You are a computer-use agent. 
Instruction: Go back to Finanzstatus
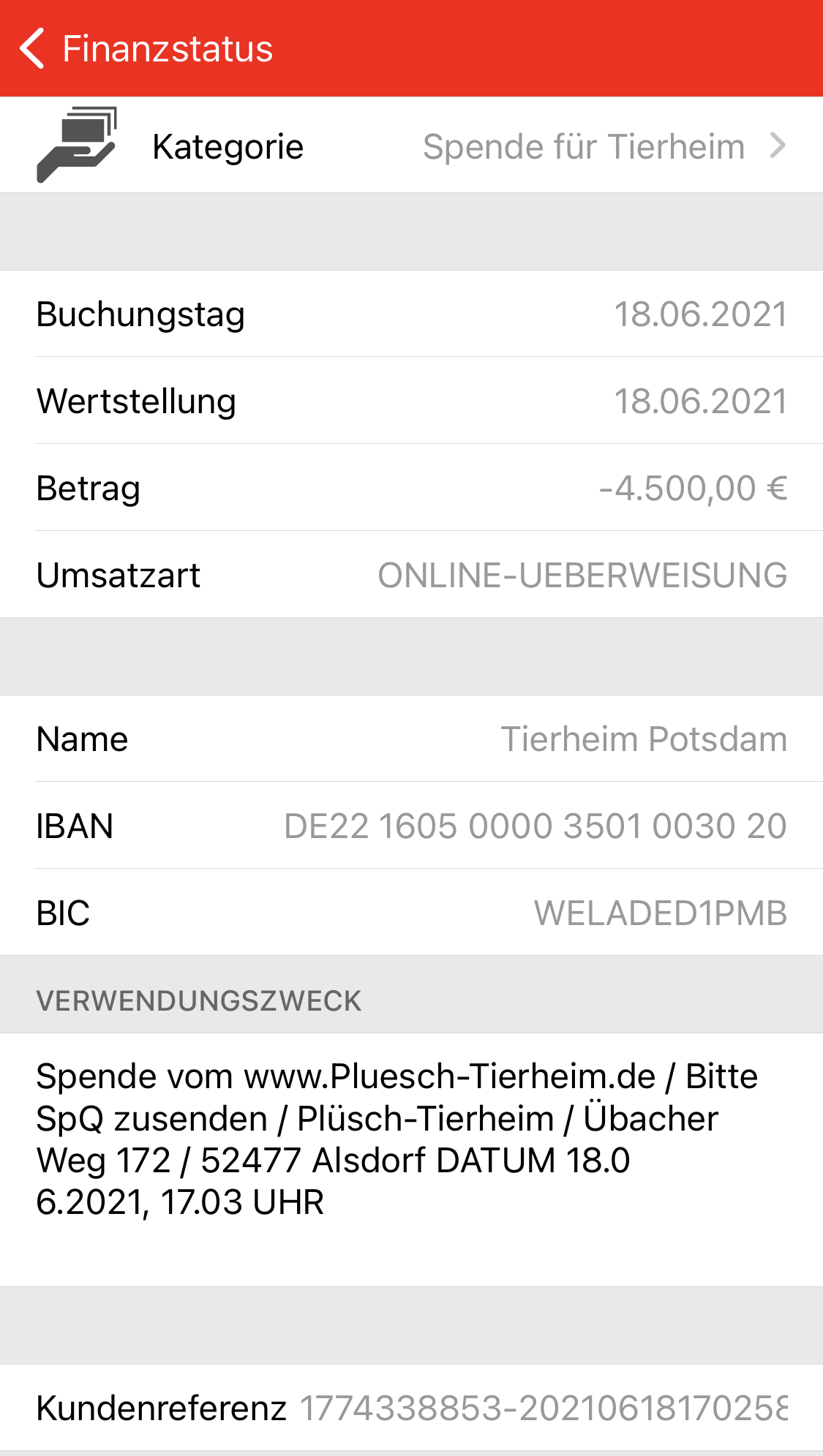pos(146,49)
